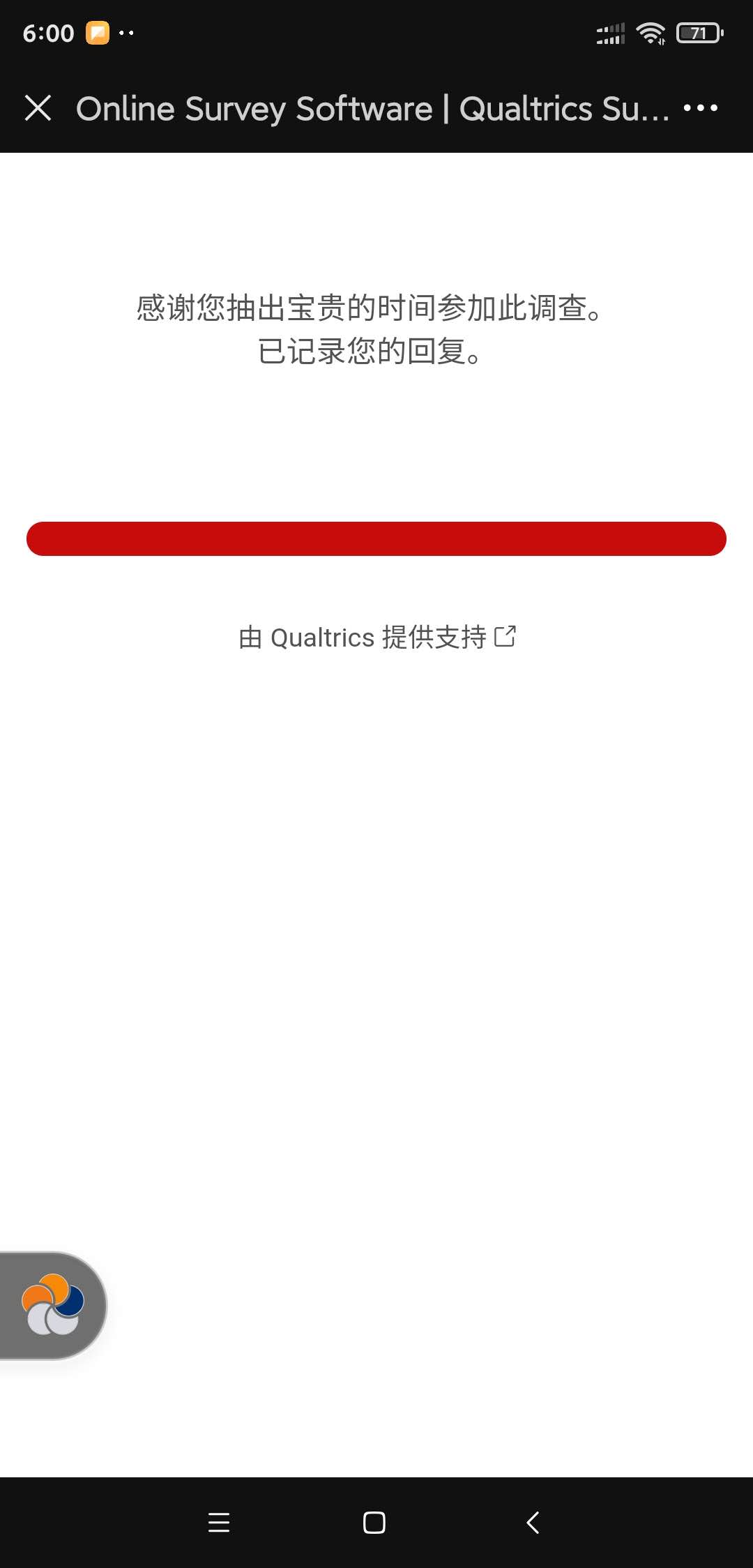Image resolution: width=753 pixels, height=1568 pixels.
Task: Go back using the system back button
Action: [533, 1522]
